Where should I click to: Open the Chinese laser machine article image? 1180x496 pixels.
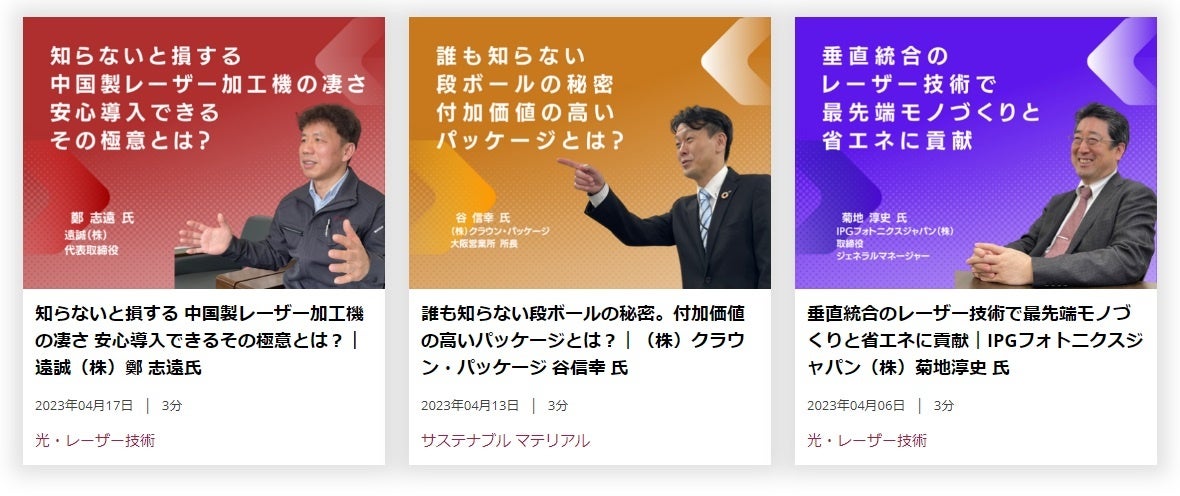pyautogui.click(x=204, y=152)
